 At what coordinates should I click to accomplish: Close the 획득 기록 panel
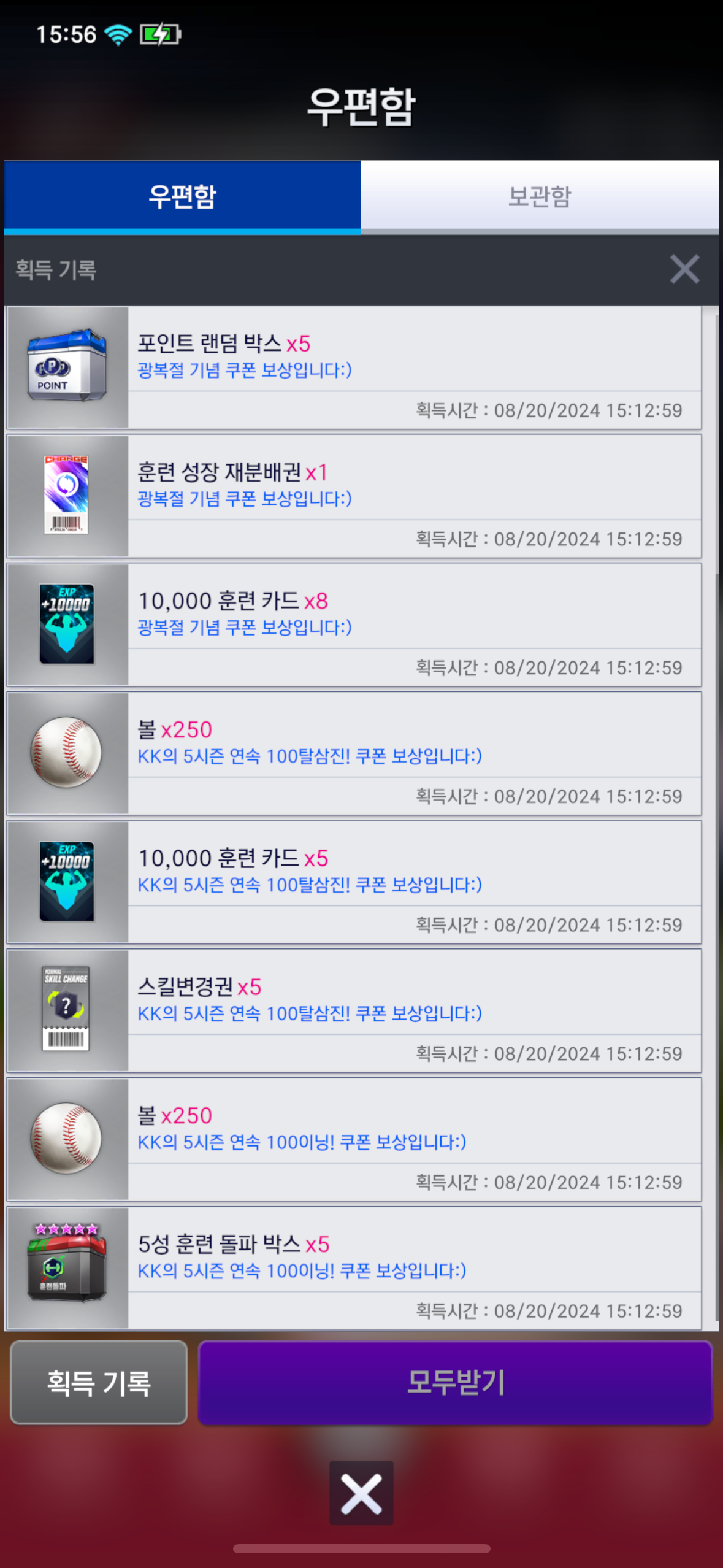684,269
